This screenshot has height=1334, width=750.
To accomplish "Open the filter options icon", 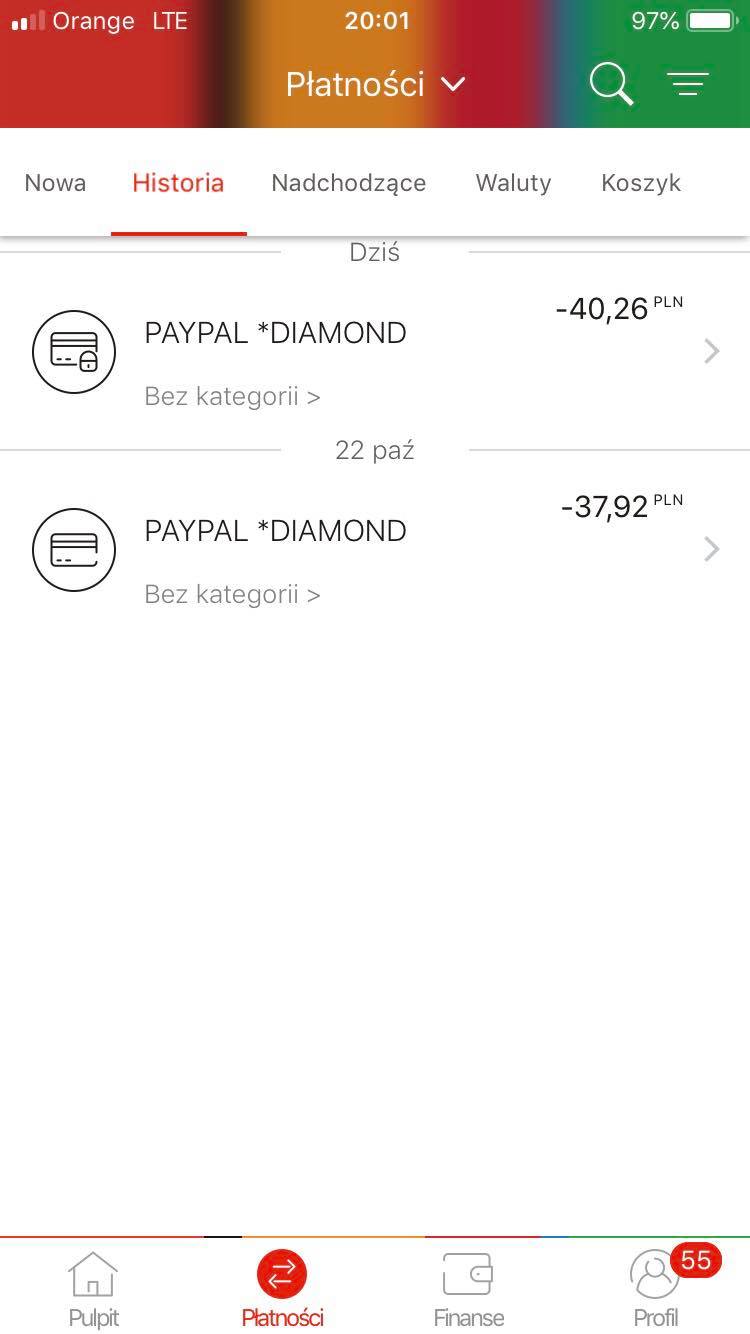I will 688,84.
